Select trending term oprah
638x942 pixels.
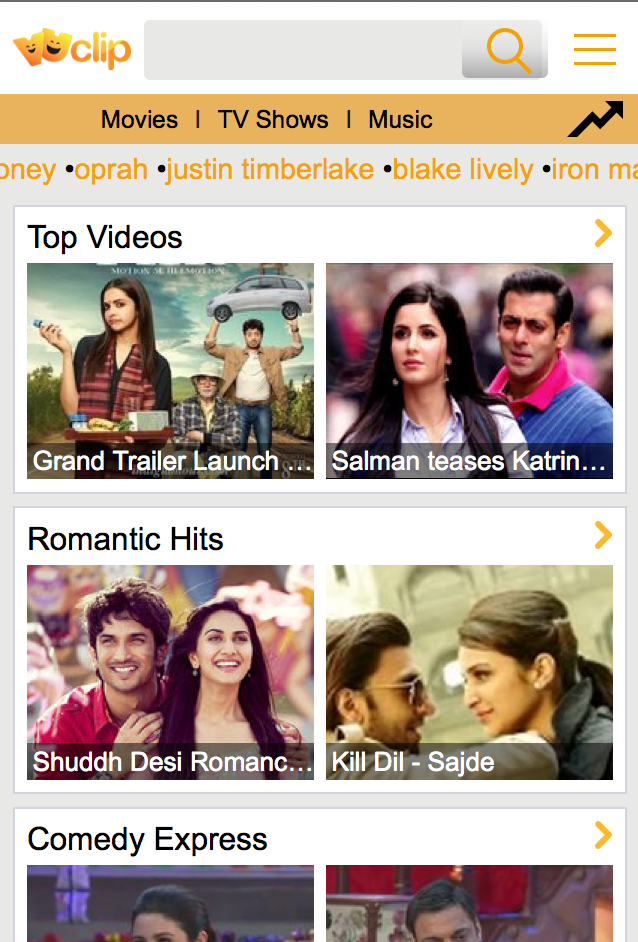111,170
